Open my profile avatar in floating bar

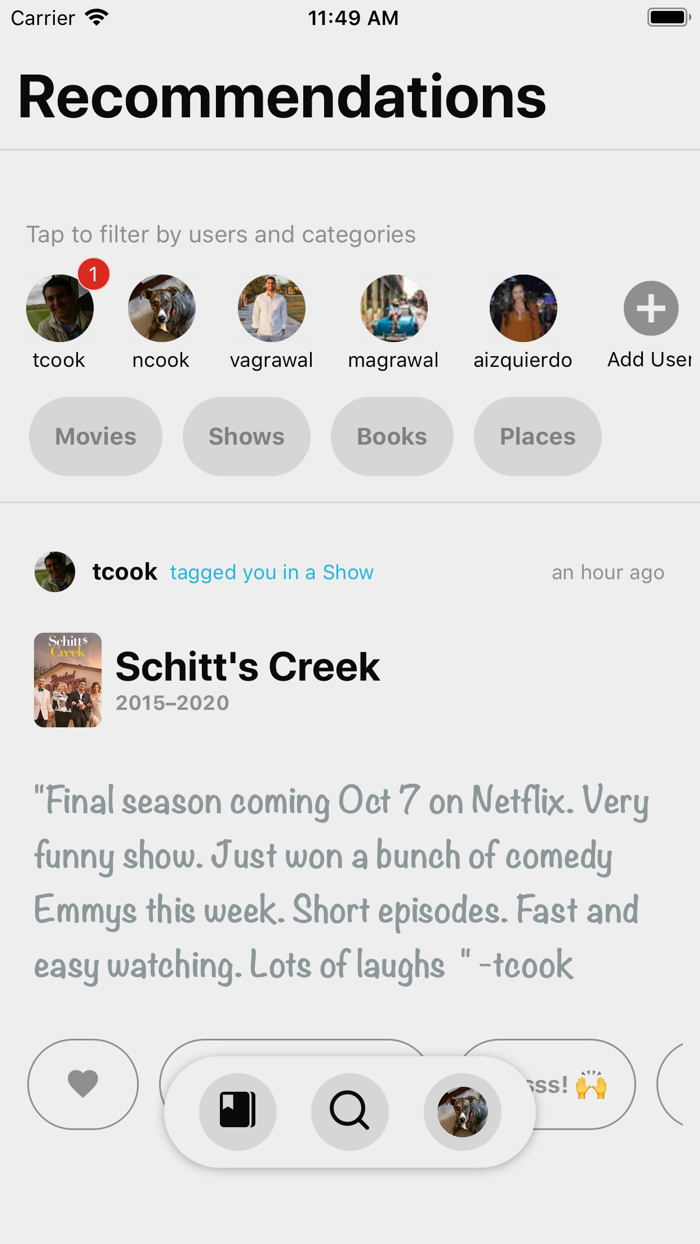tap(462, 1111)
